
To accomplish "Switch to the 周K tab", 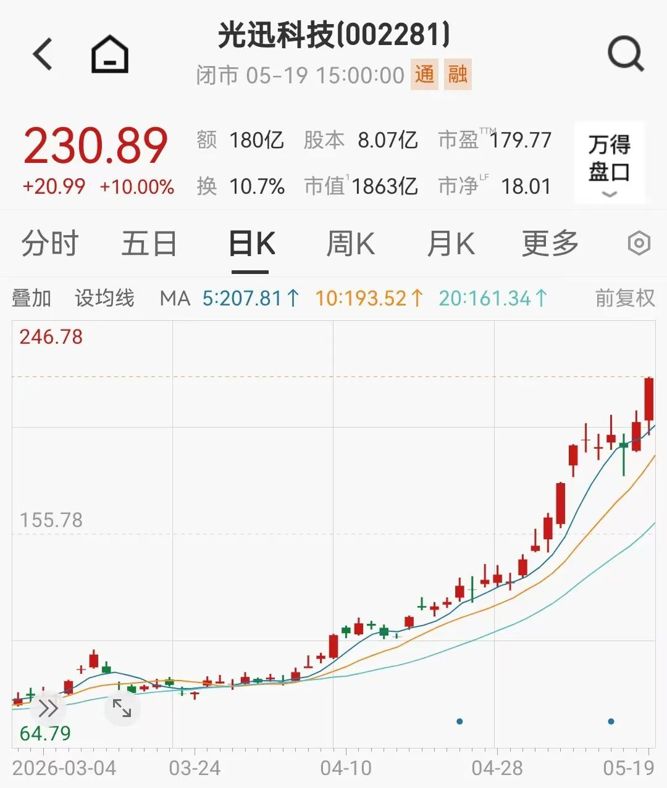I will [350, 244].
